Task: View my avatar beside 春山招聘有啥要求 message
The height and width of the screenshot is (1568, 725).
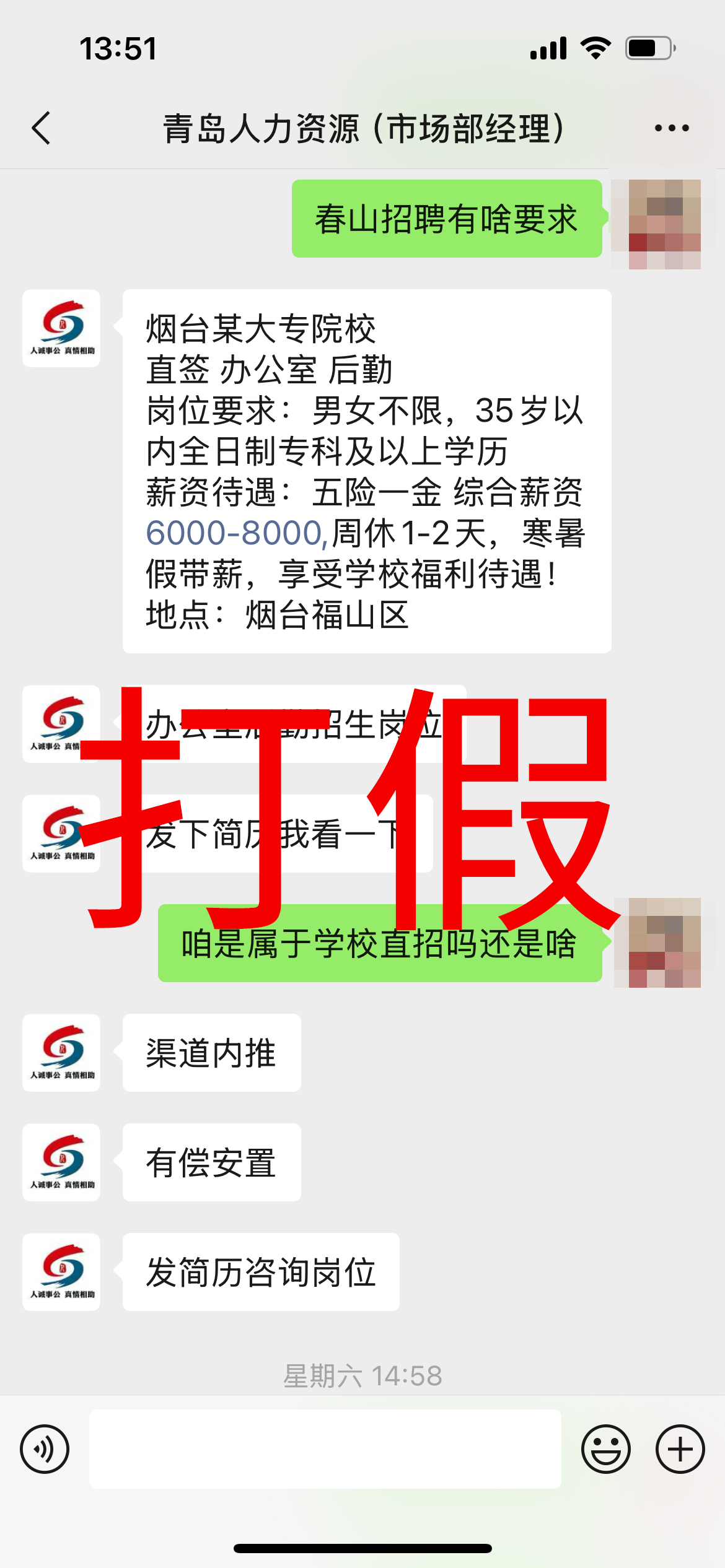Action: [657, 224]
